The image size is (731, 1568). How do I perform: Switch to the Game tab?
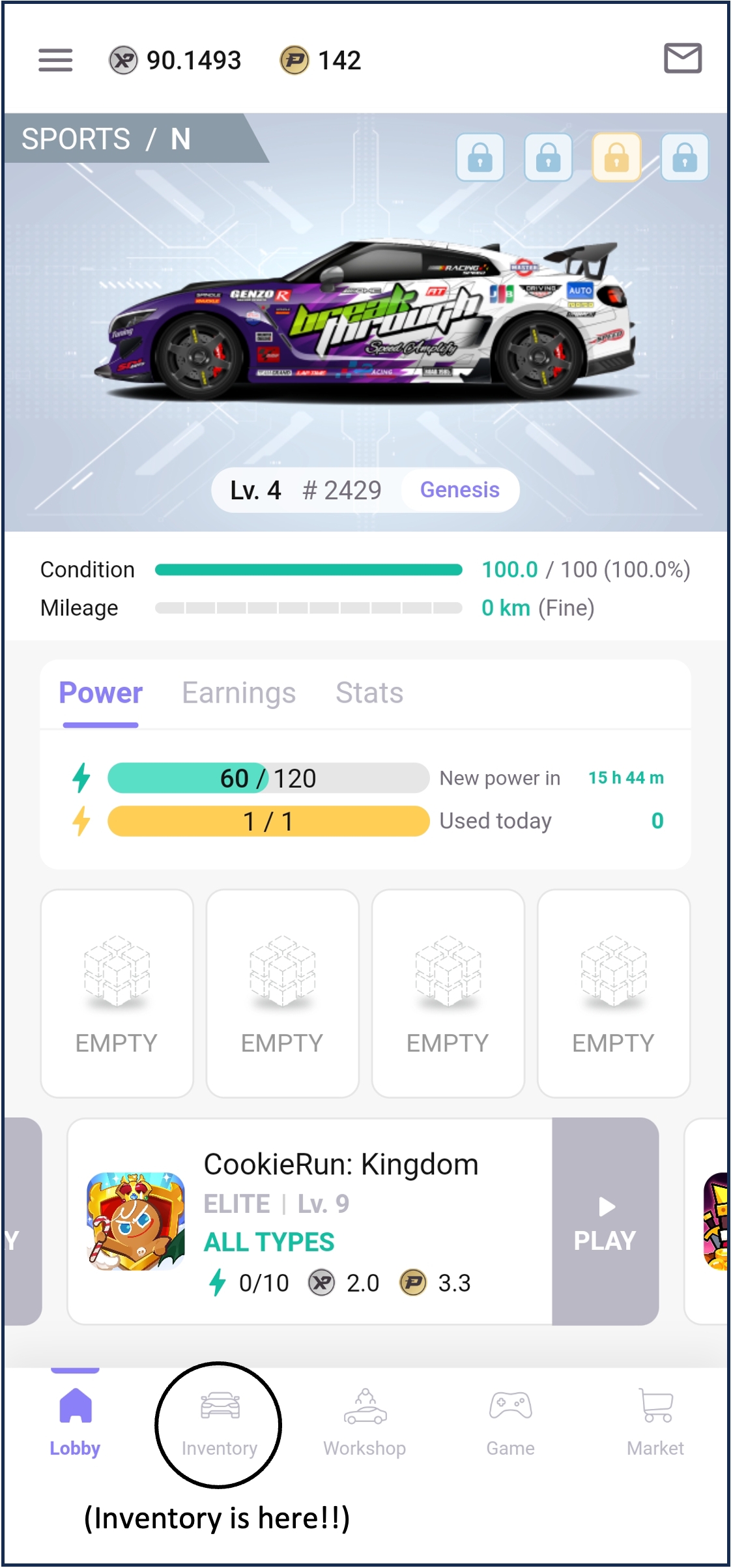(510, 1424)
